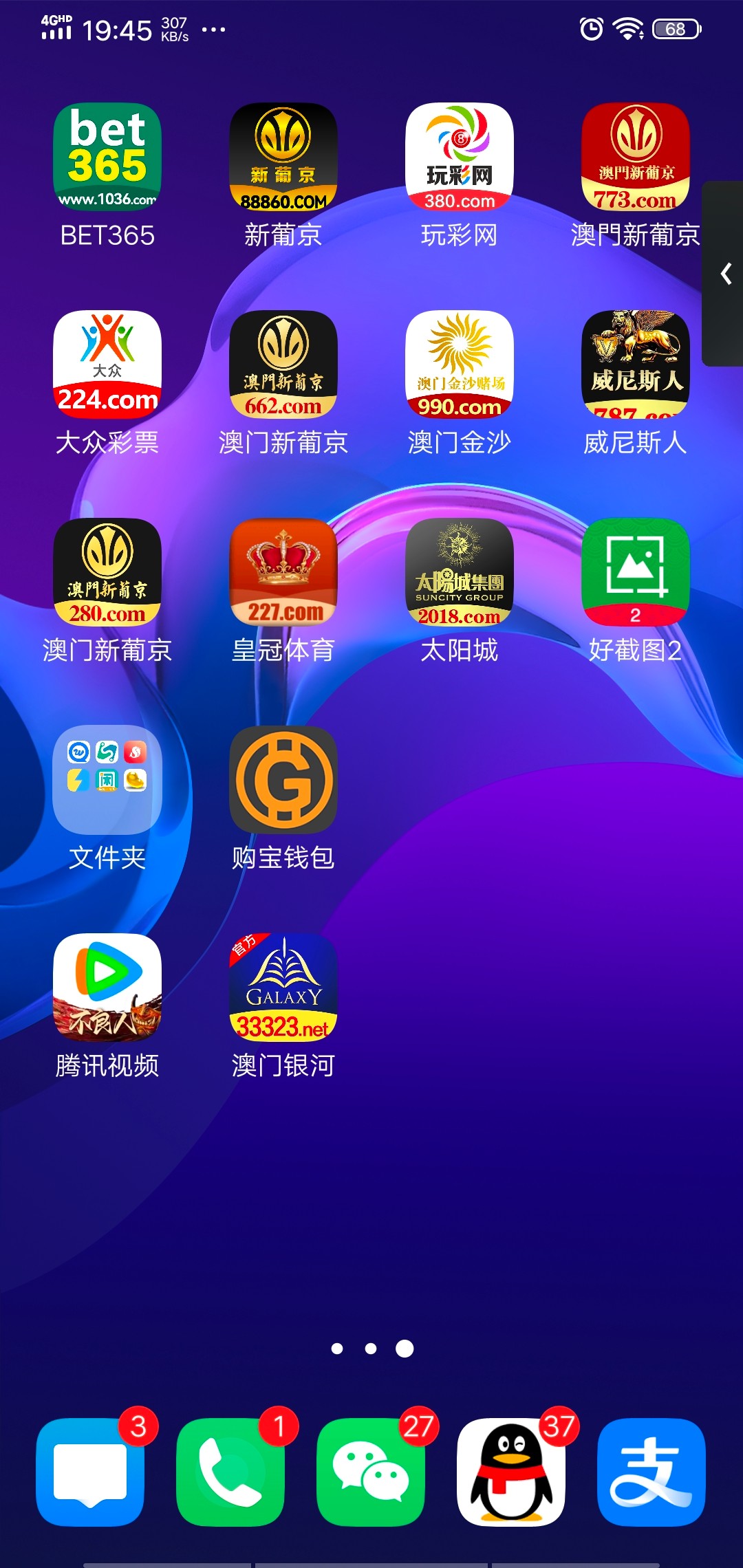This screenshot has height=1568, width=743.
Task: Open Messages from the dock
Action: coord(90,1472)
